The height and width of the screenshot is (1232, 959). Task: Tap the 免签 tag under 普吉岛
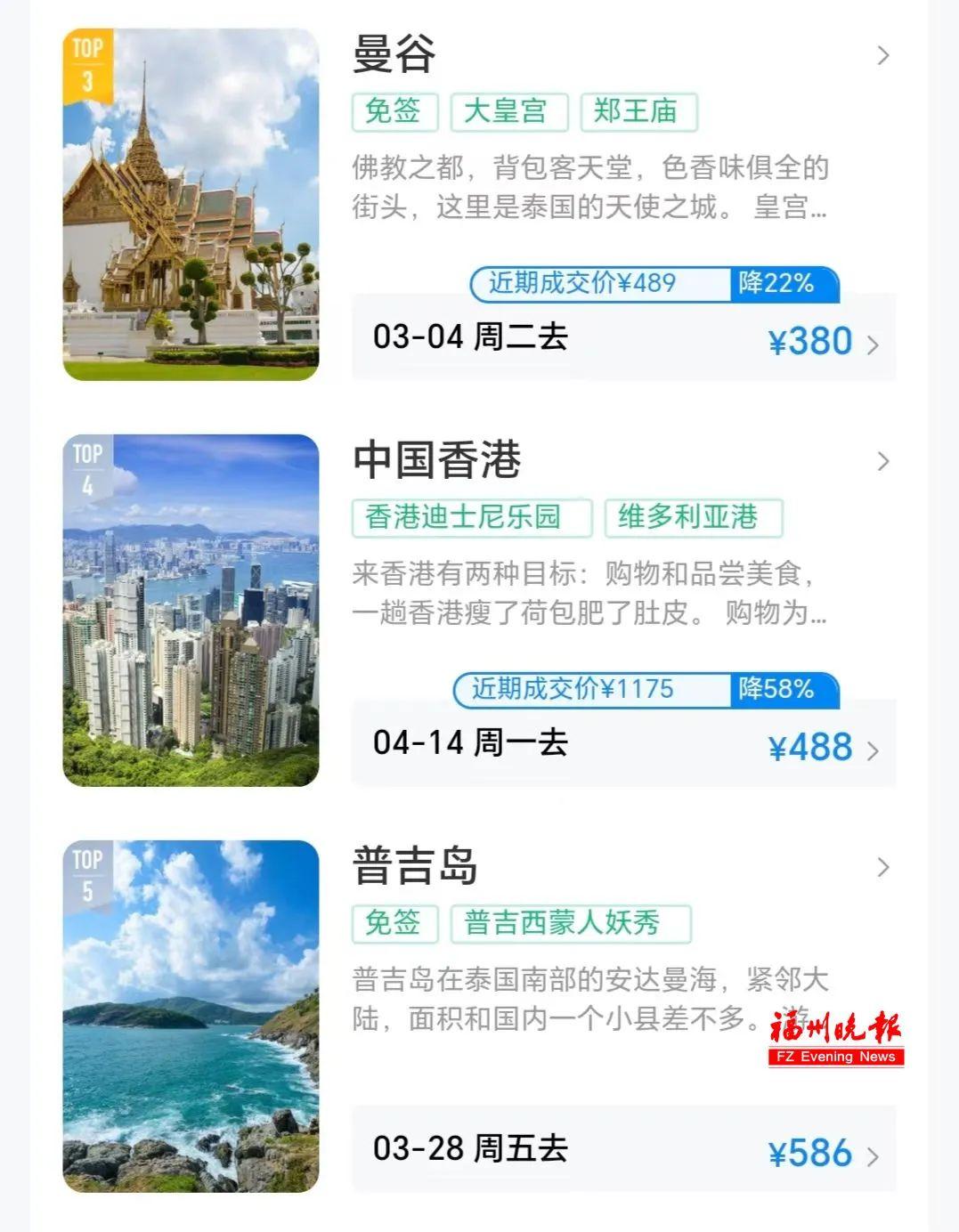coord(396,924)
